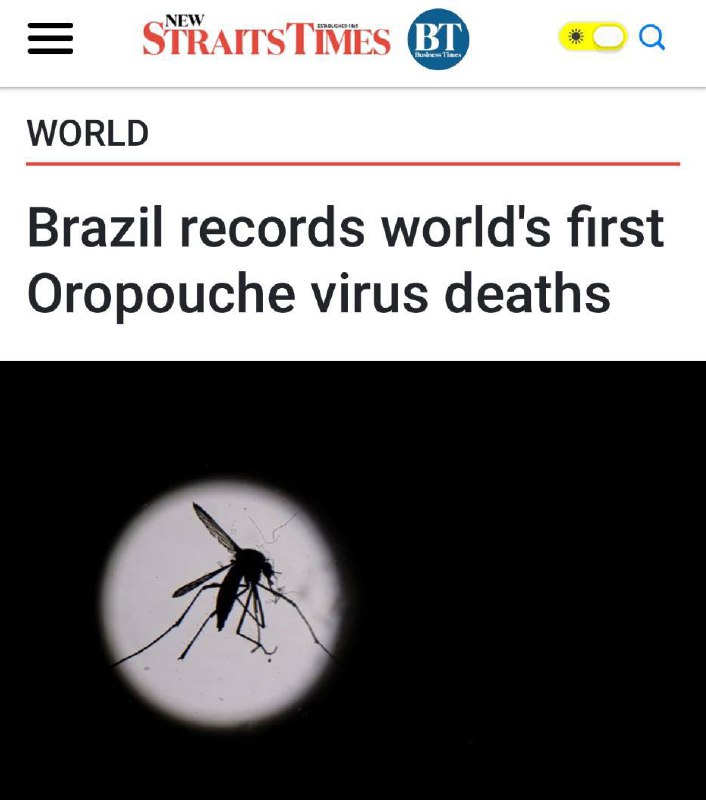Toggle the light/dark mode switch
The height and width of the screenshot is (800, 706).
[593, 38]
